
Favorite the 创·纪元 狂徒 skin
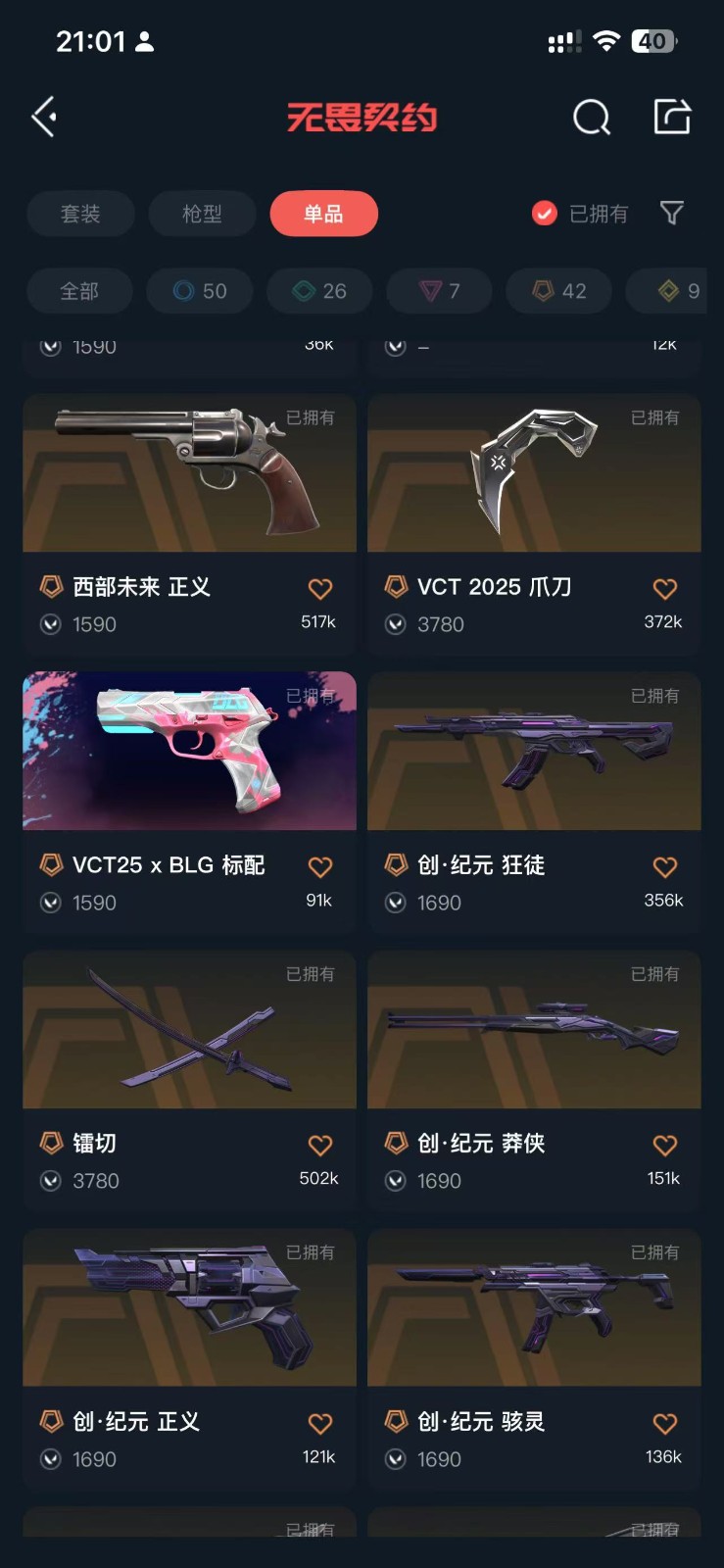coord(664,867)
